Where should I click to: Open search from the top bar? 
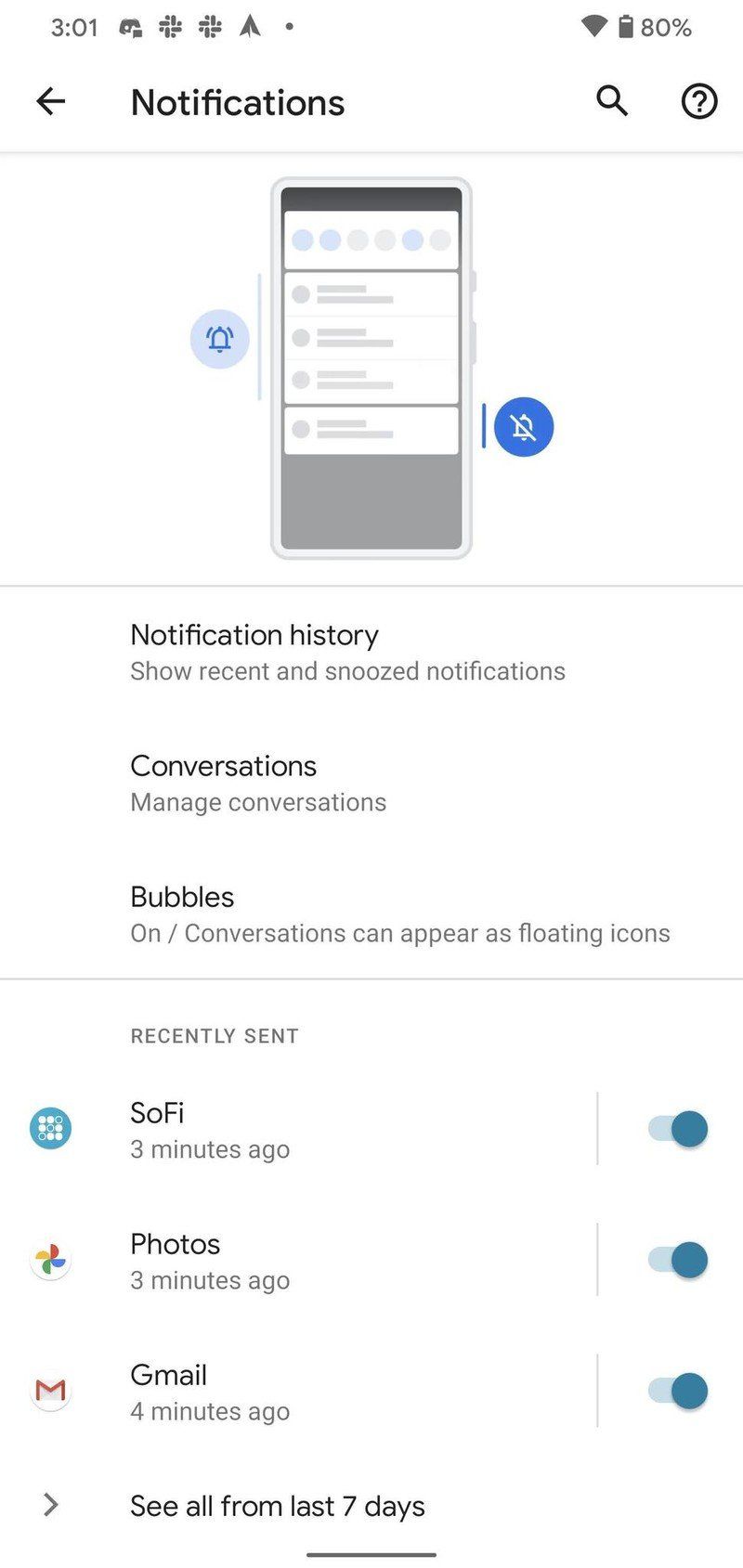pyautogui.click(x=611, y=101)
